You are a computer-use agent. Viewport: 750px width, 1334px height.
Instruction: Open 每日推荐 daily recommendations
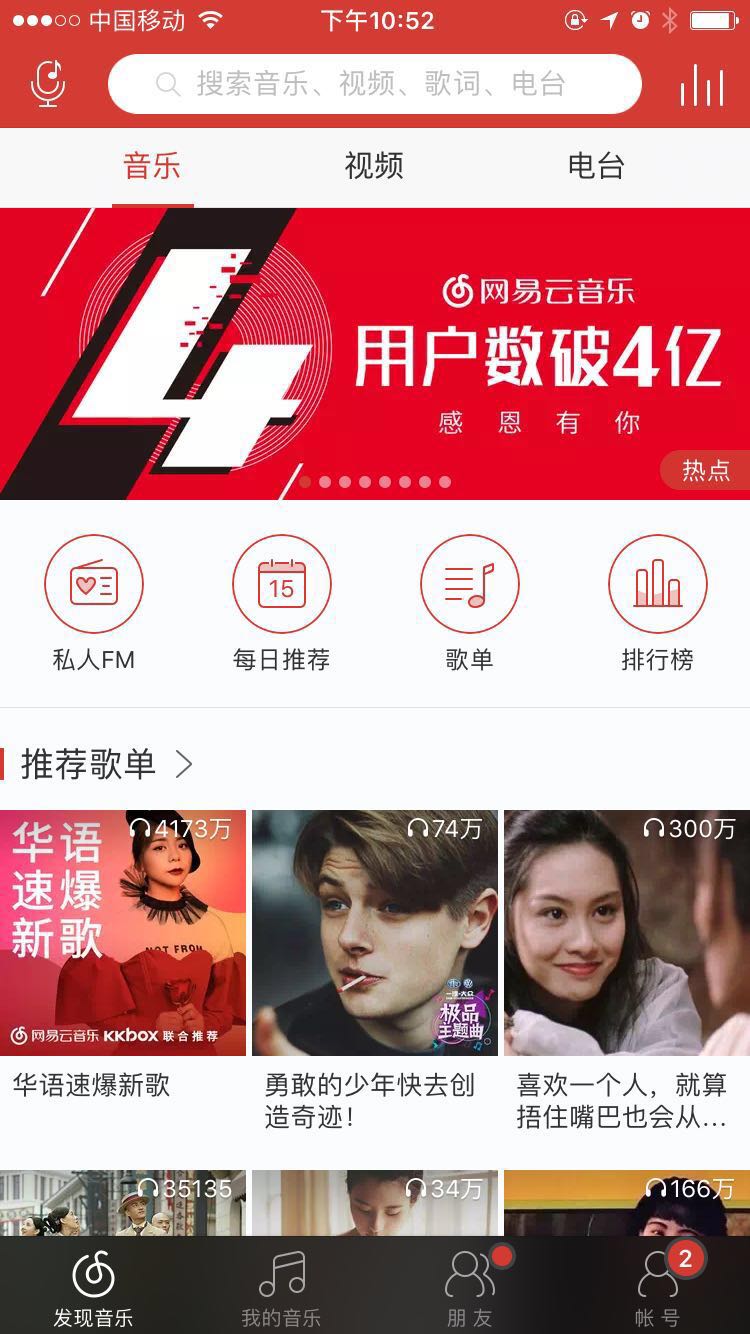pos(281,602)
